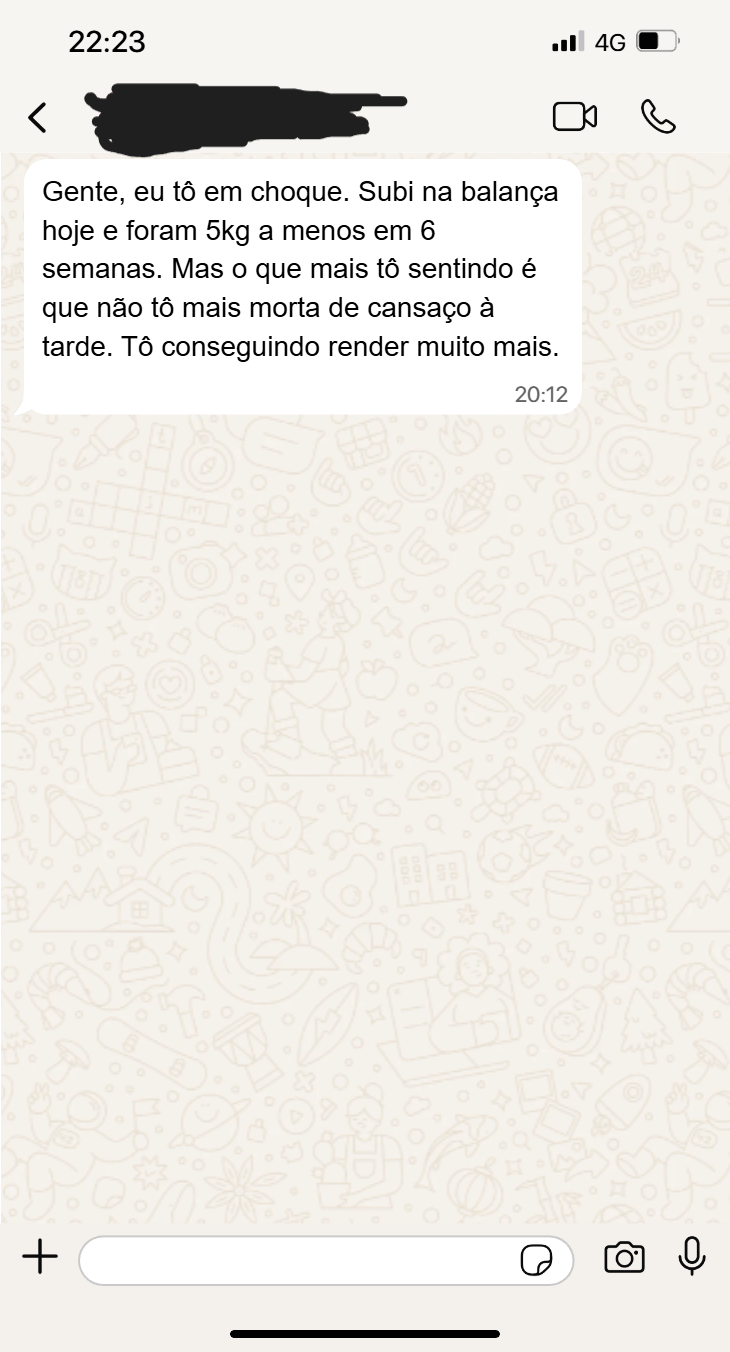Tap the home indicator bar at the bottom
This screenshot has width=730, height=1352.
(365, 1331)
